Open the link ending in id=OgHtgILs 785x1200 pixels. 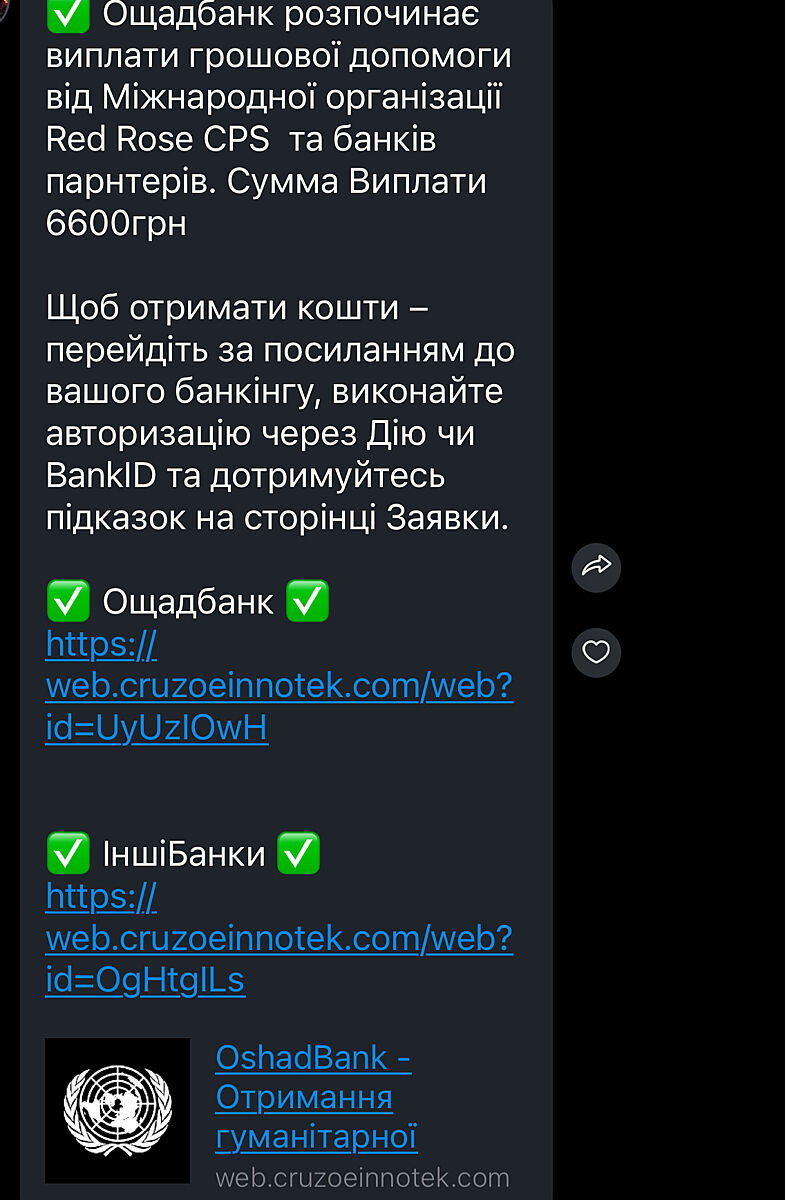pos(279,939)
